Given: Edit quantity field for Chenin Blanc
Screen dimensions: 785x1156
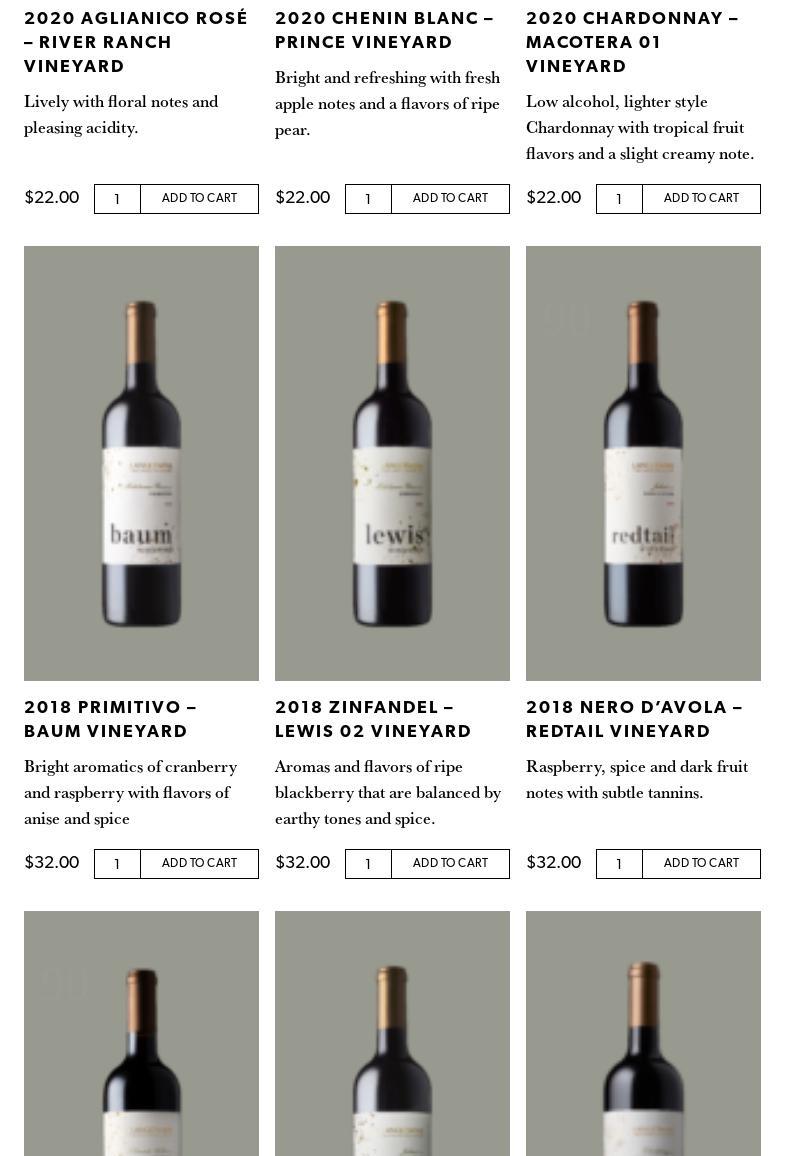Looking at the screenshot, I should coord(368,199).
